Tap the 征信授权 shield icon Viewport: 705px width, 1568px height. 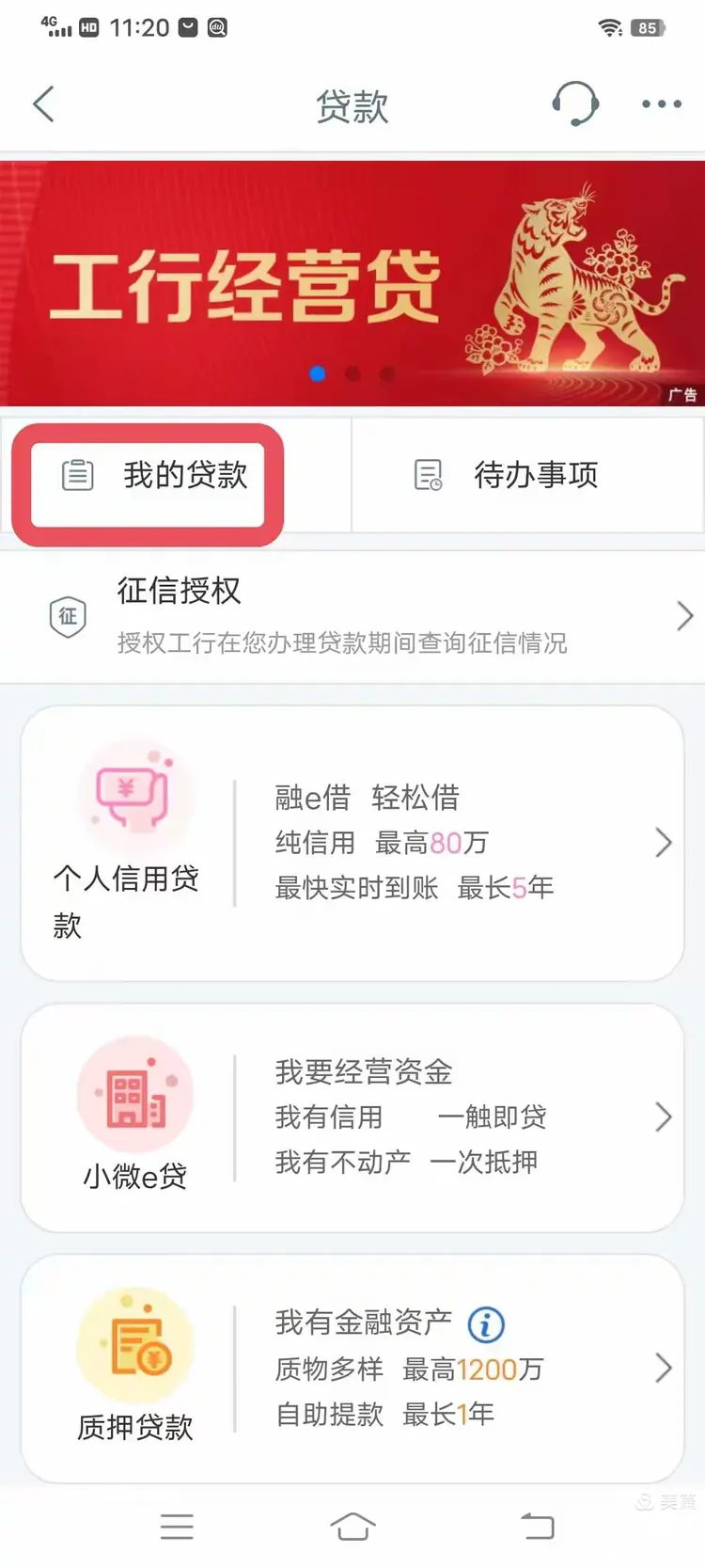click(x=67, y=616)
